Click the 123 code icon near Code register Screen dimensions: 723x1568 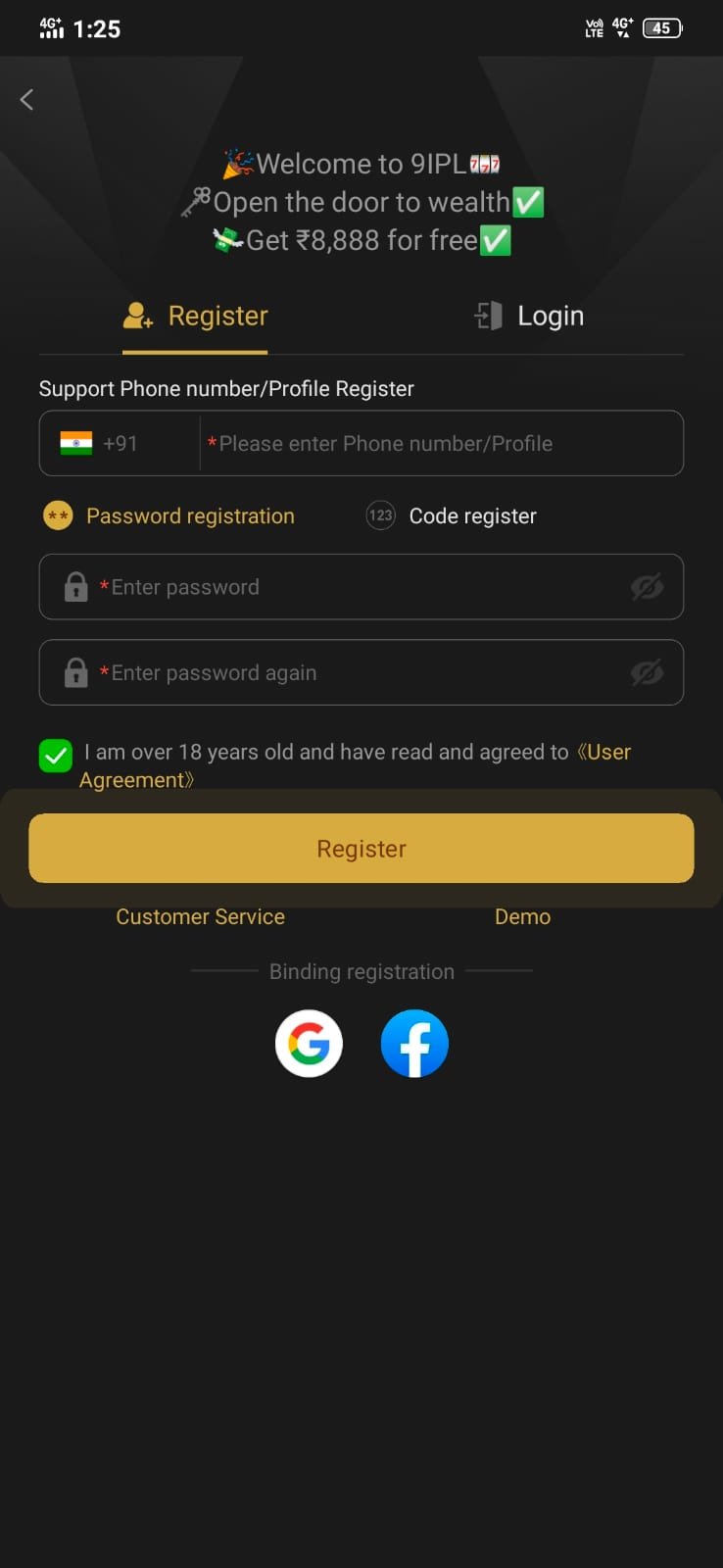[380, 515]
